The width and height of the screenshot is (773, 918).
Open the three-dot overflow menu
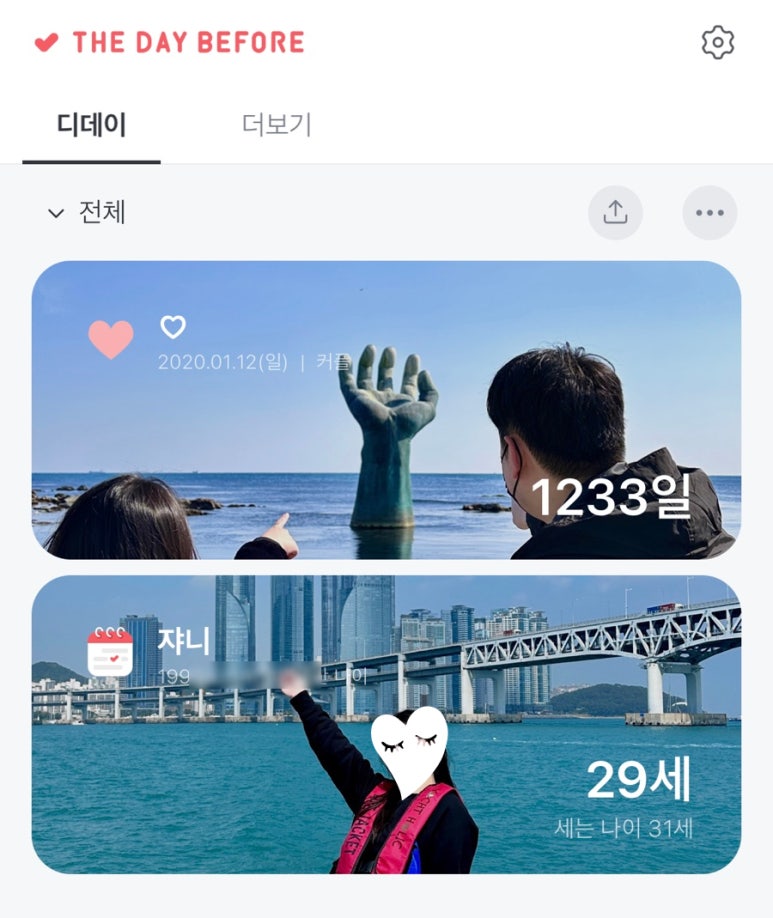pyautogui.click(x=709, y=213)
